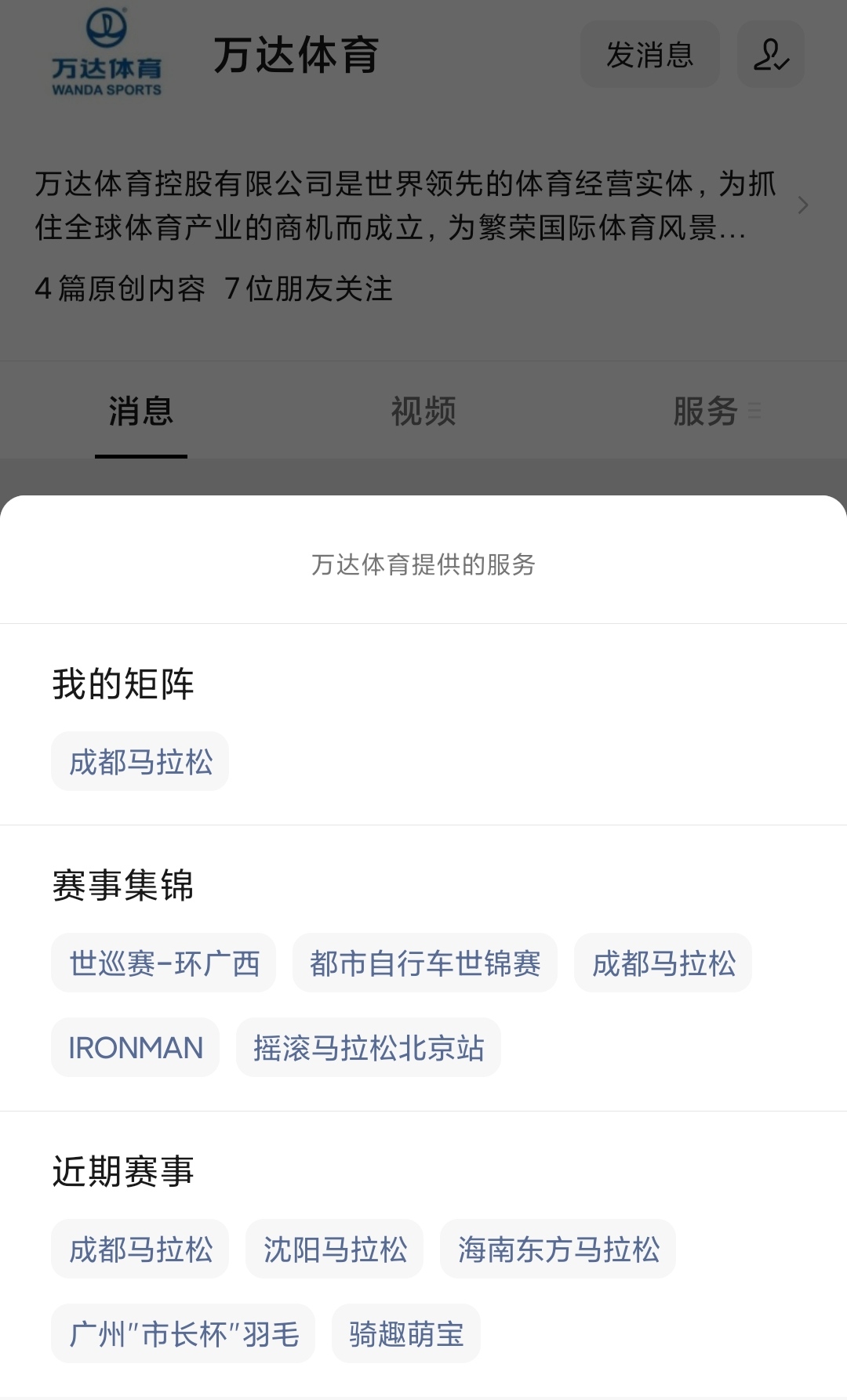Switch to the 消息 tab
The image size is (847, 1400).
pyautogui.click(x=141, y=412)
